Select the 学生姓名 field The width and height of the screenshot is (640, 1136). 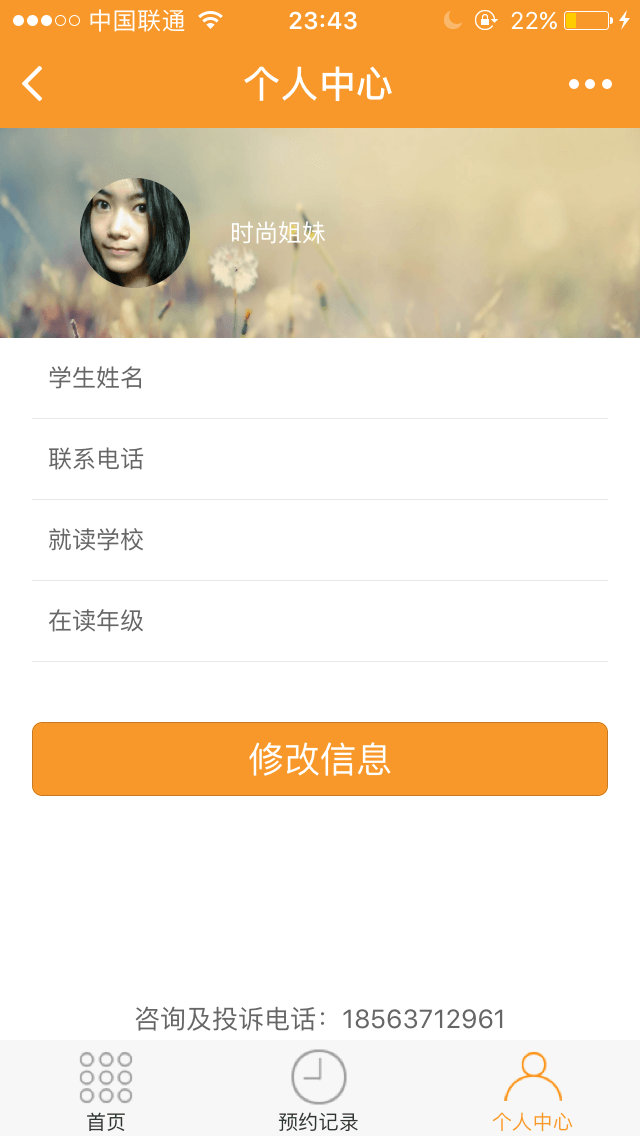pyautogui.click(x=320, y=378)
